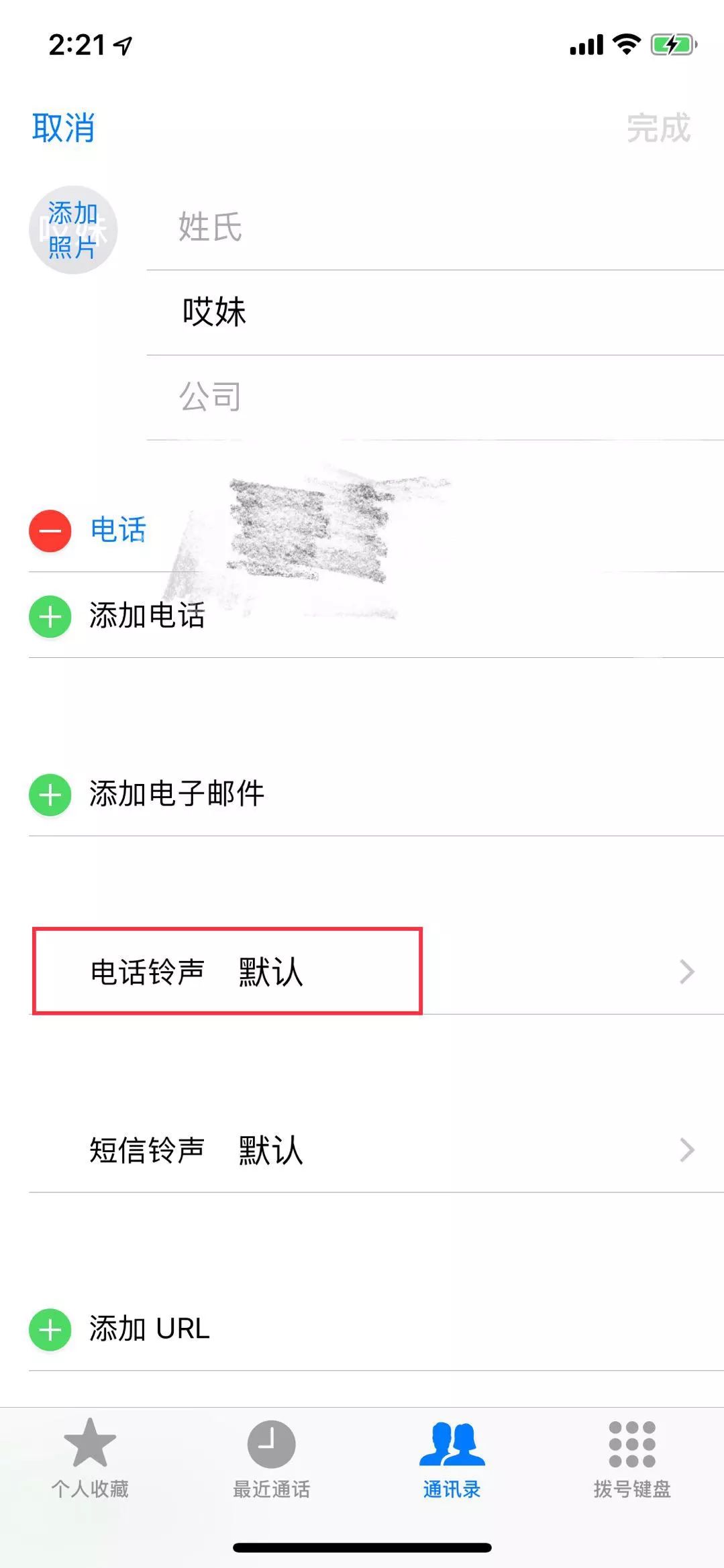This screenshot has width=724, height=1568.
Task: Change the 电话 phone label
Action: [118, 530]
